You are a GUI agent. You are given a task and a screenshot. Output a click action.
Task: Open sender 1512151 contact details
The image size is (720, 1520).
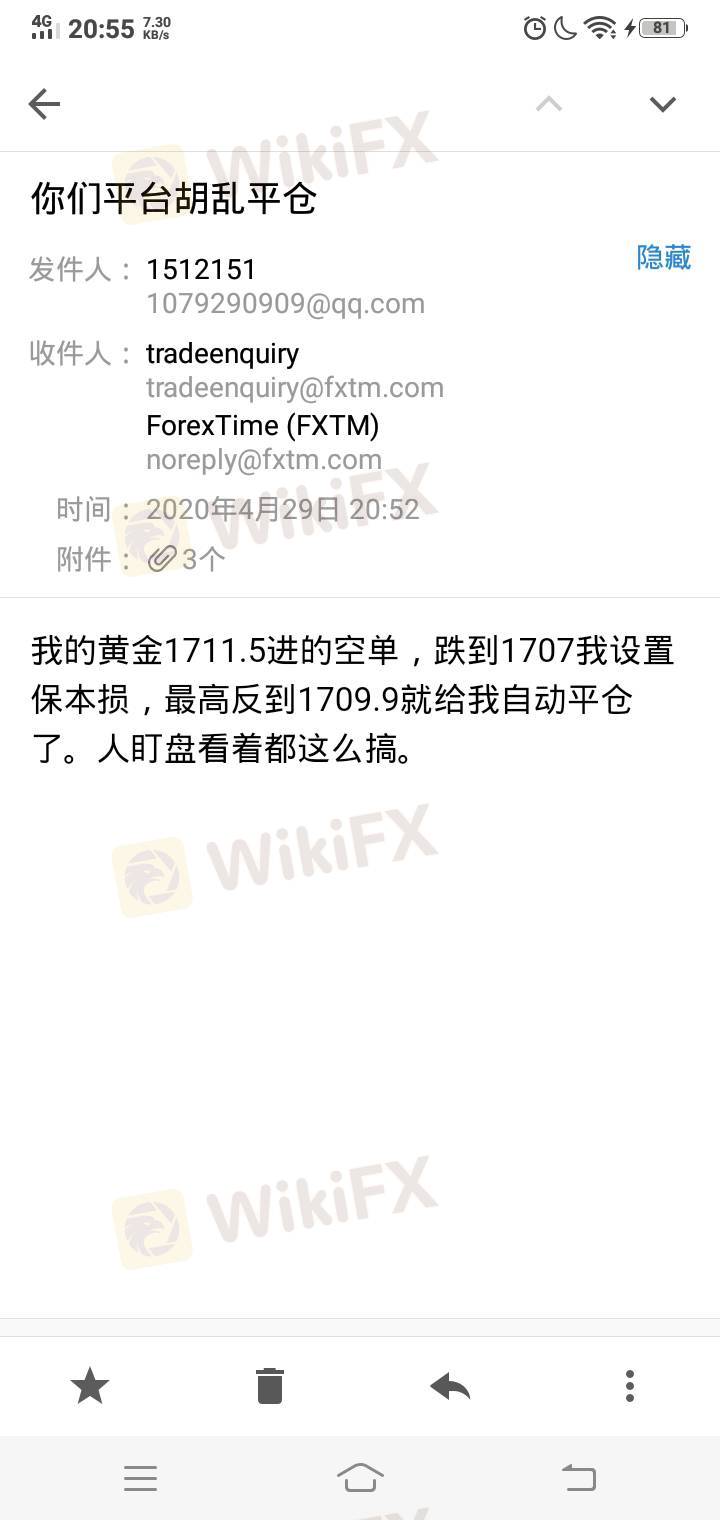pyautogui.click(x=200, y=270)
